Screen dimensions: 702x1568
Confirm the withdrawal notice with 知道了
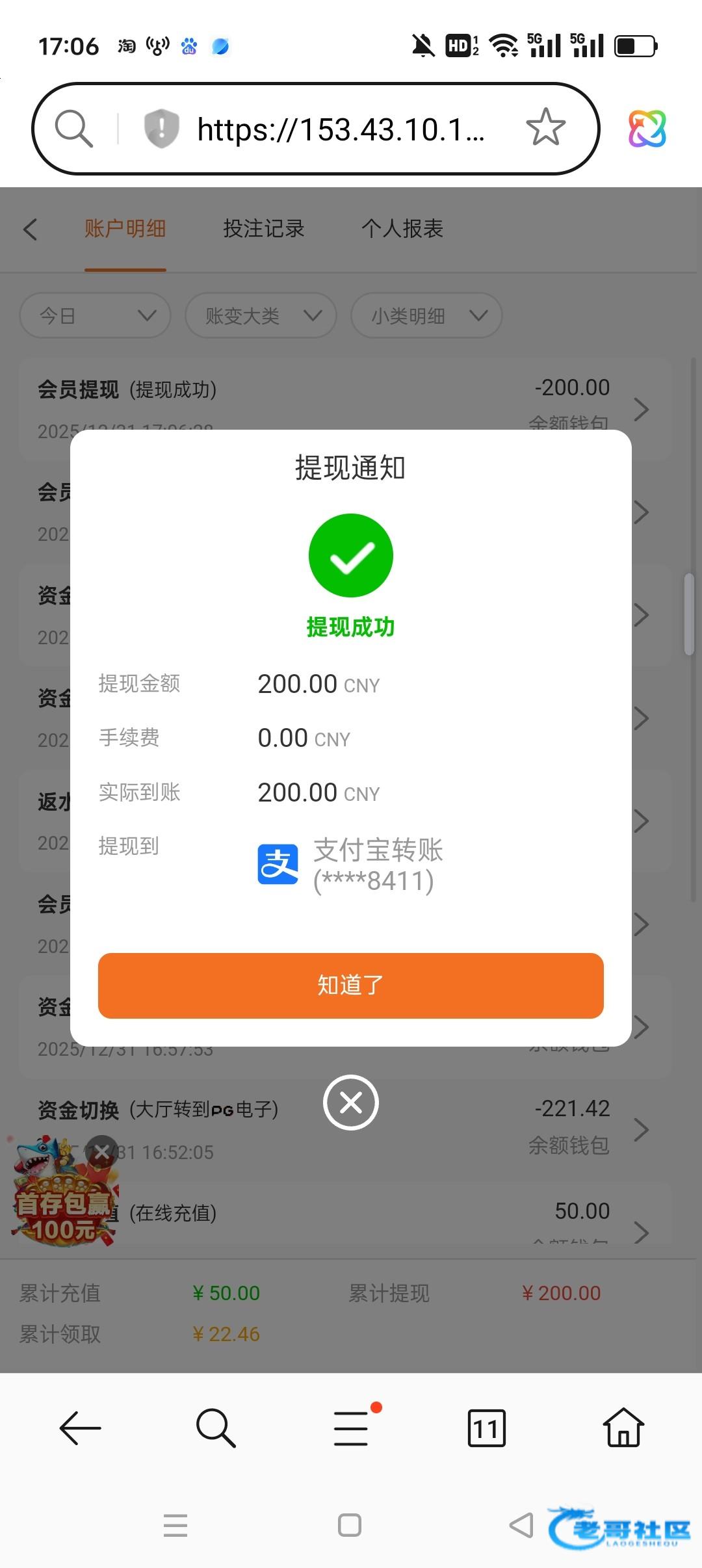pos(350,985)
